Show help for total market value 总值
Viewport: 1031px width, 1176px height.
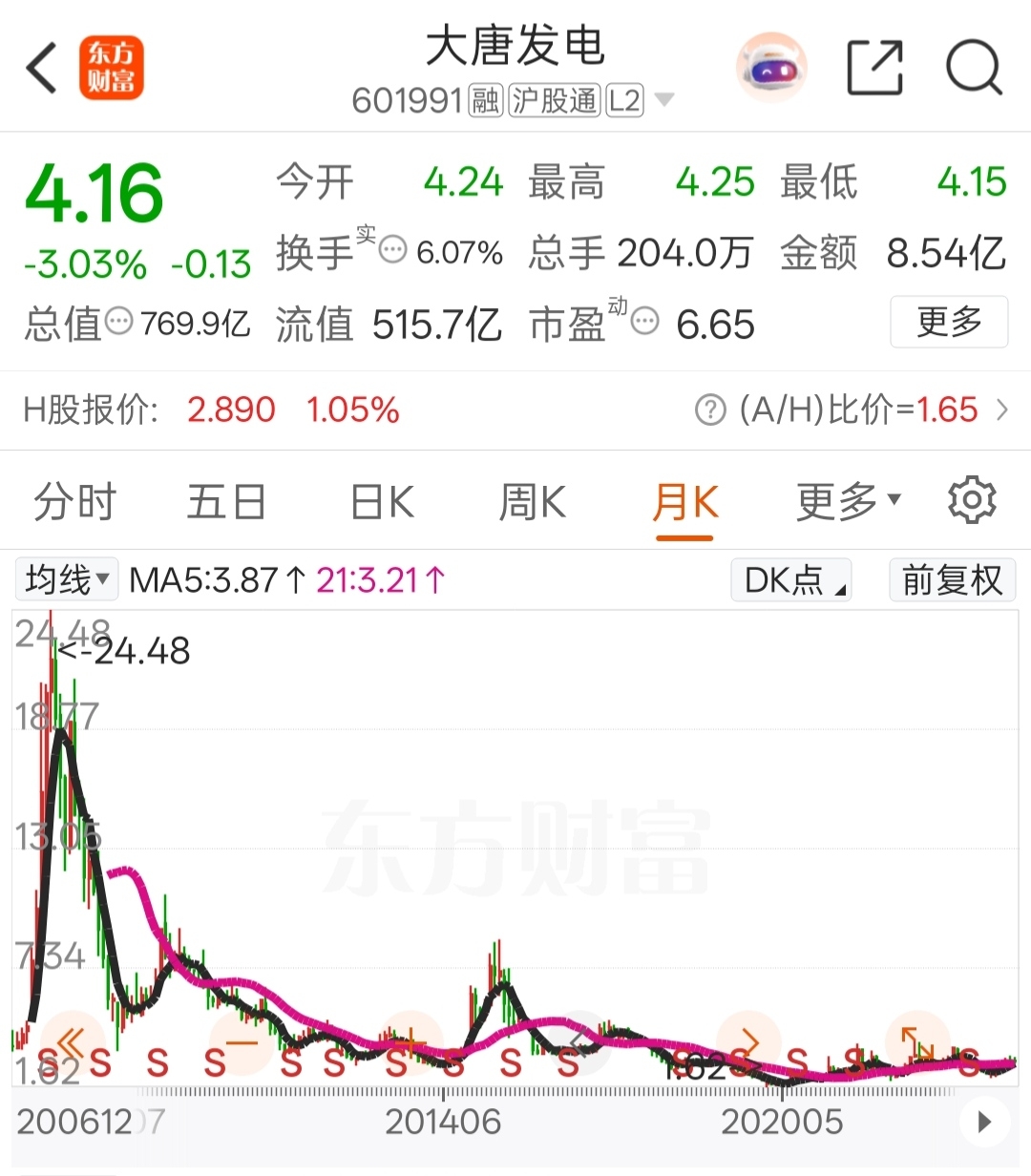pyautogui.click(x=118, y=322)
